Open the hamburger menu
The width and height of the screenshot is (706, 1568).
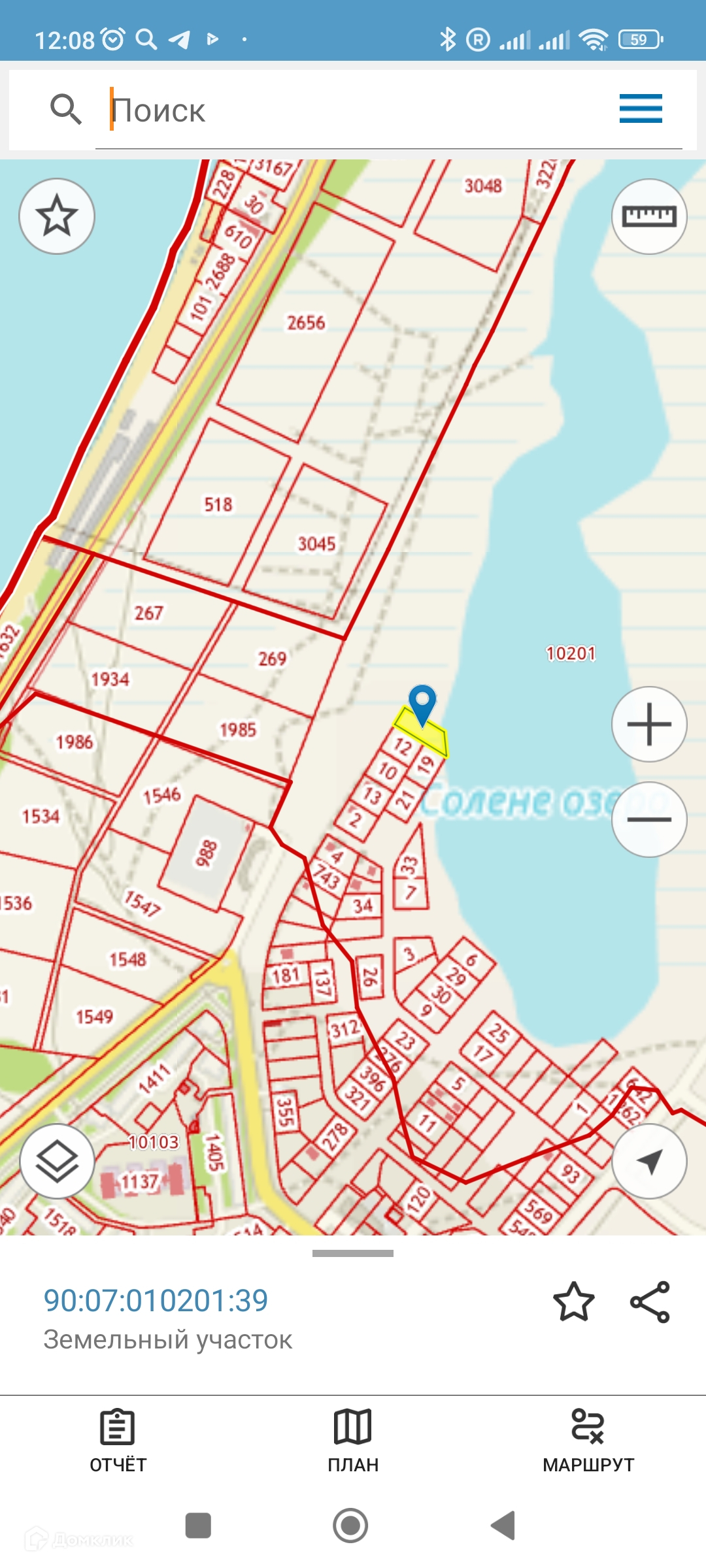click(641, 108)
